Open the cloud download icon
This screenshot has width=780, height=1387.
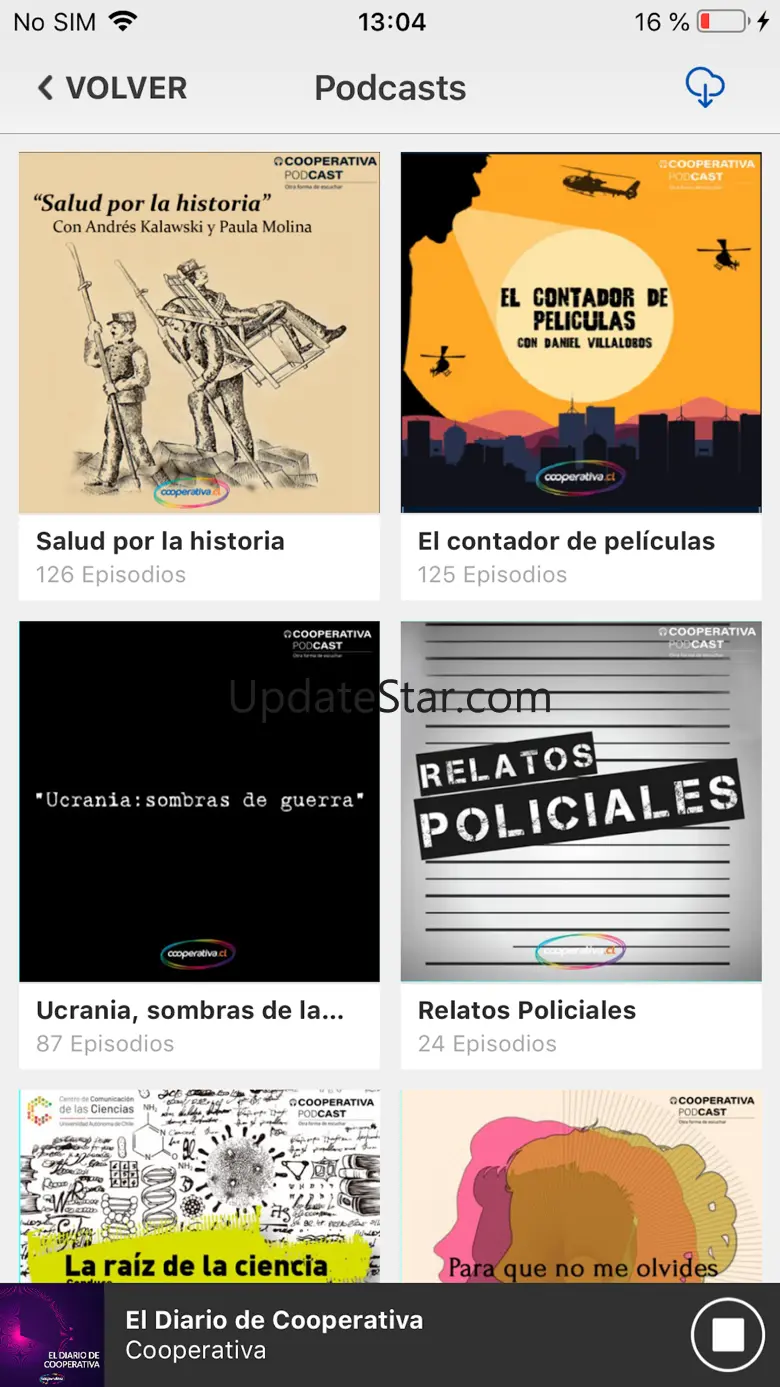point(705,88)
